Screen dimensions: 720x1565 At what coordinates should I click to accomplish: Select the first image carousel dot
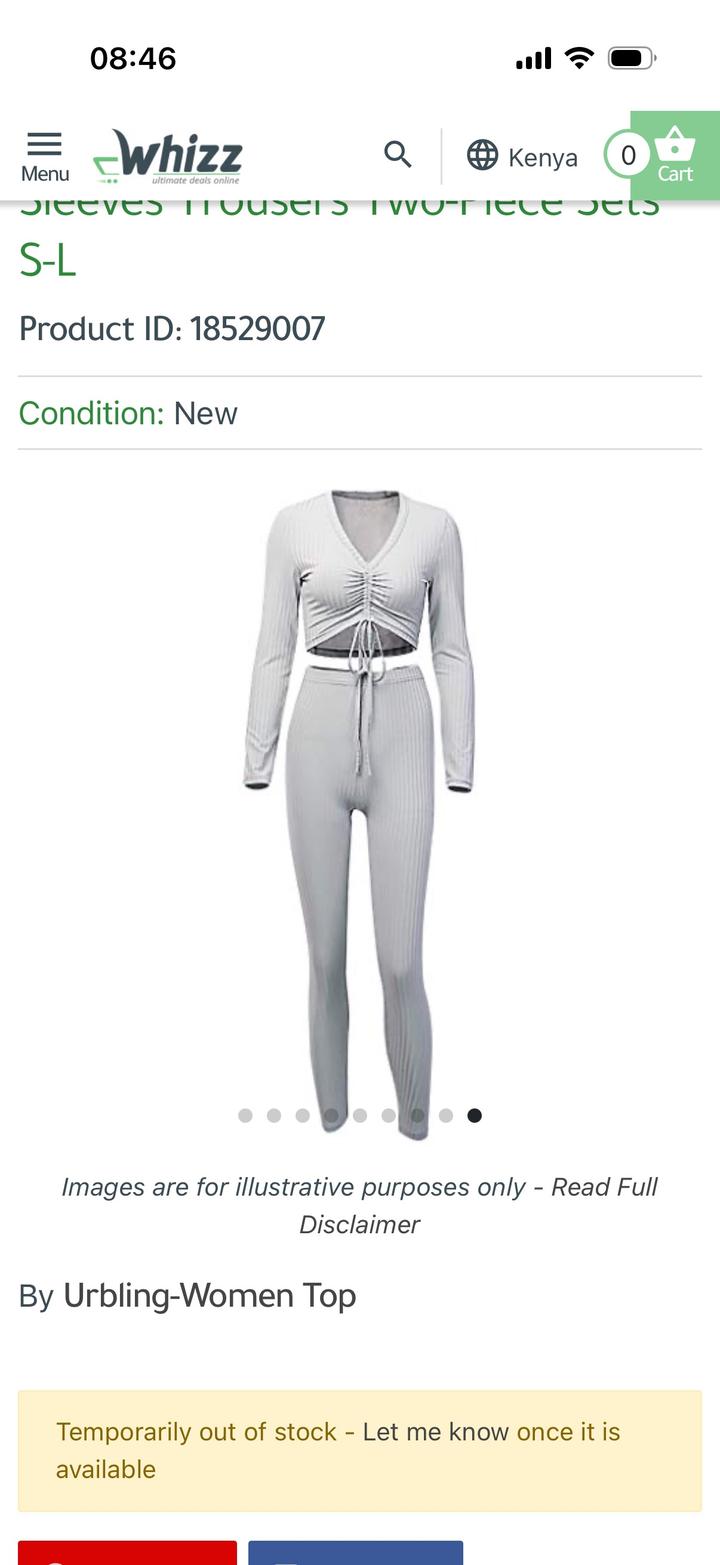245,1116
